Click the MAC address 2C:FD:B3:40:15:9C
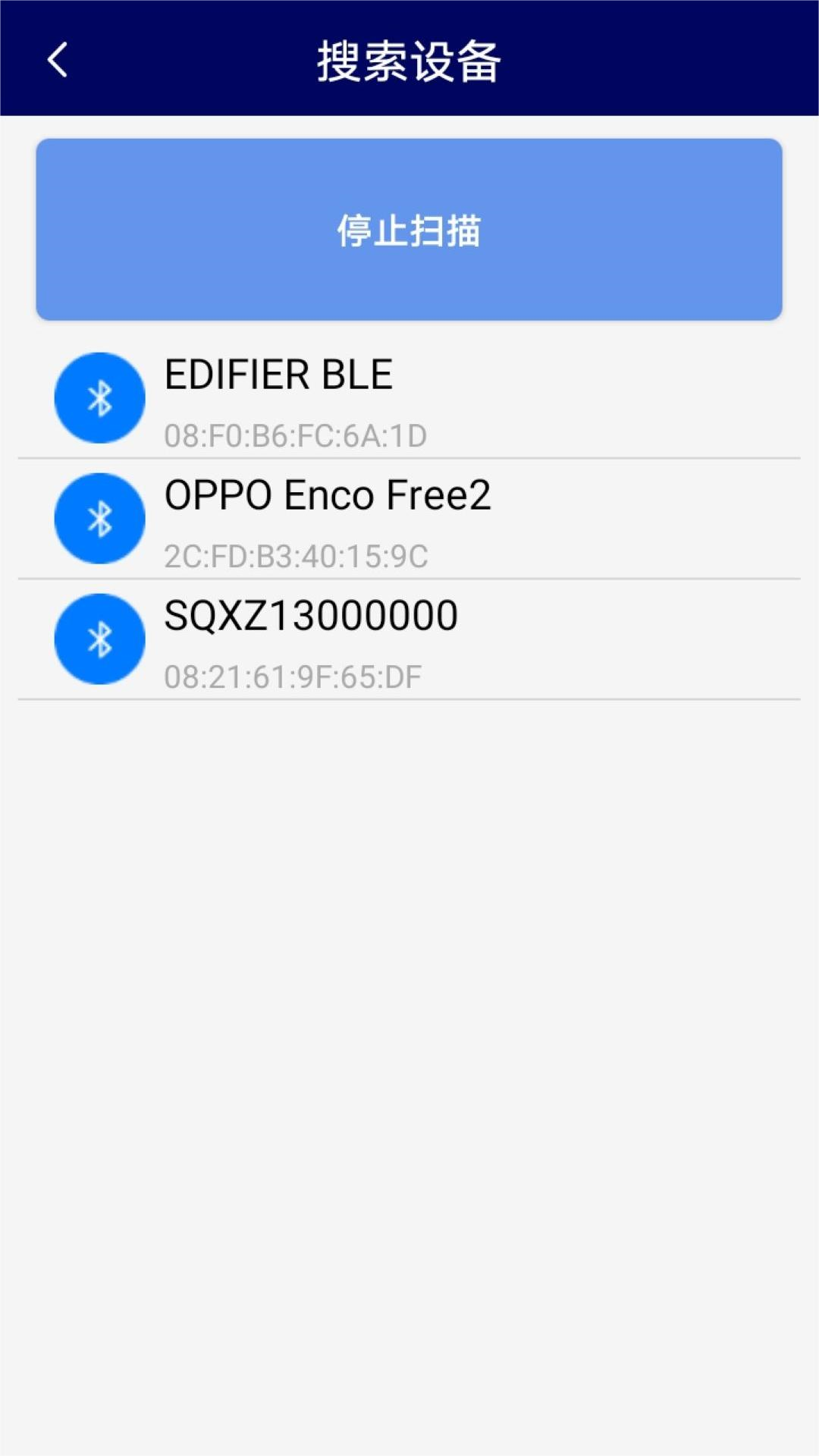This screenshot has width=819, height=1456. tap(296, 556)
